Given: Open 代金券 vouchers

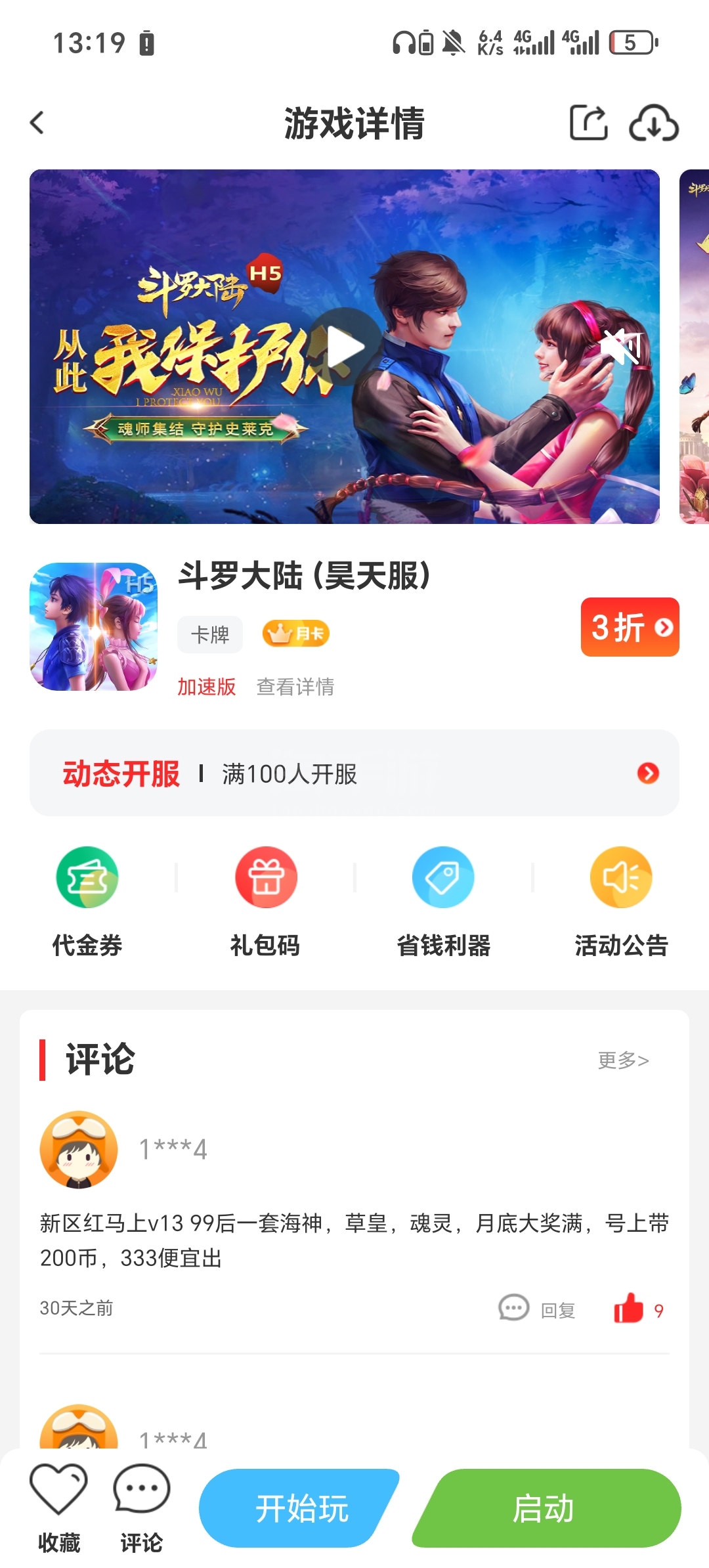Looking at the screenshot, I should pos(87,901).
